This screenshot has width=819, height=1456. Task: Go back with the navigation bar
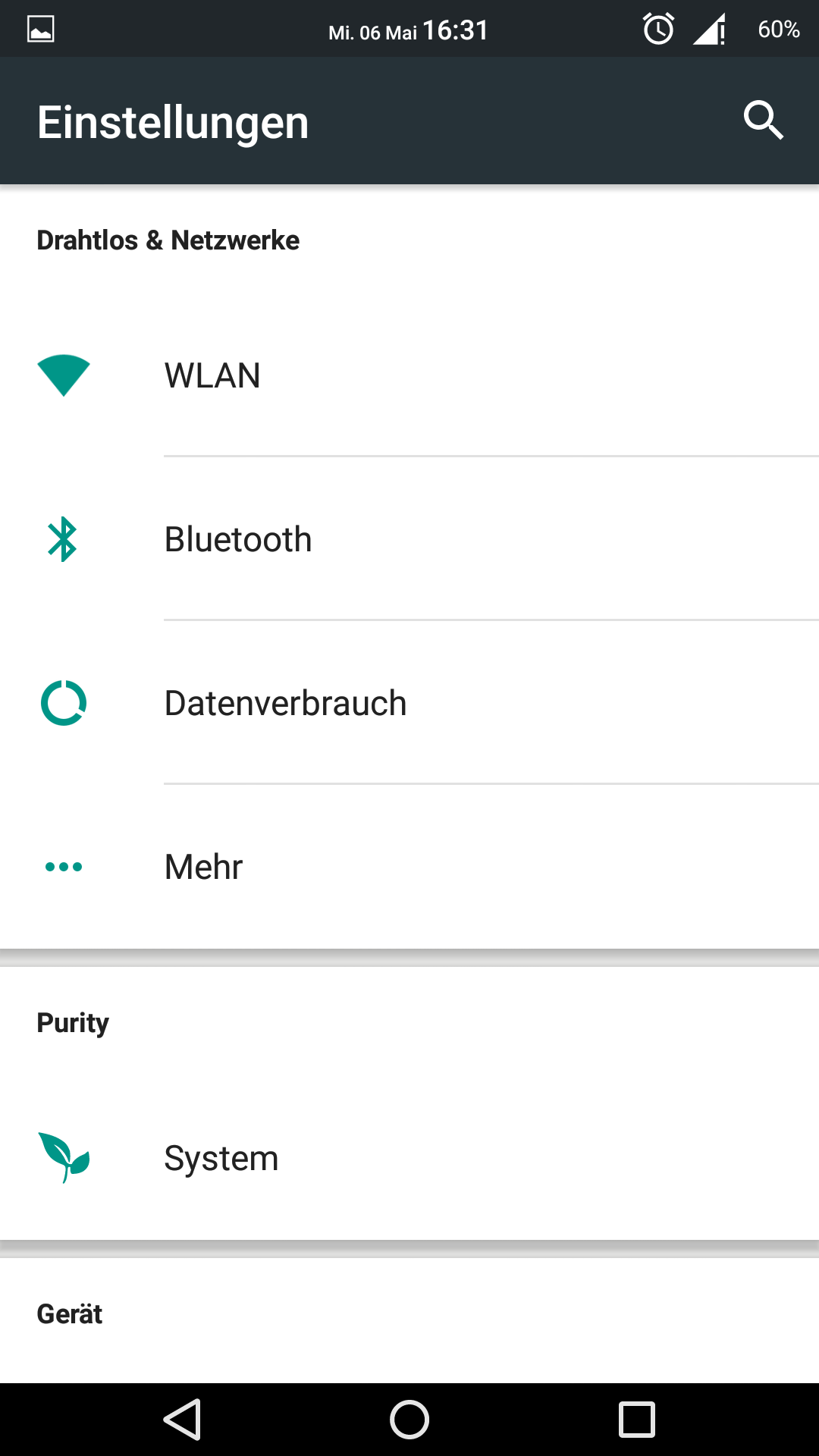tap(182, 1419)
